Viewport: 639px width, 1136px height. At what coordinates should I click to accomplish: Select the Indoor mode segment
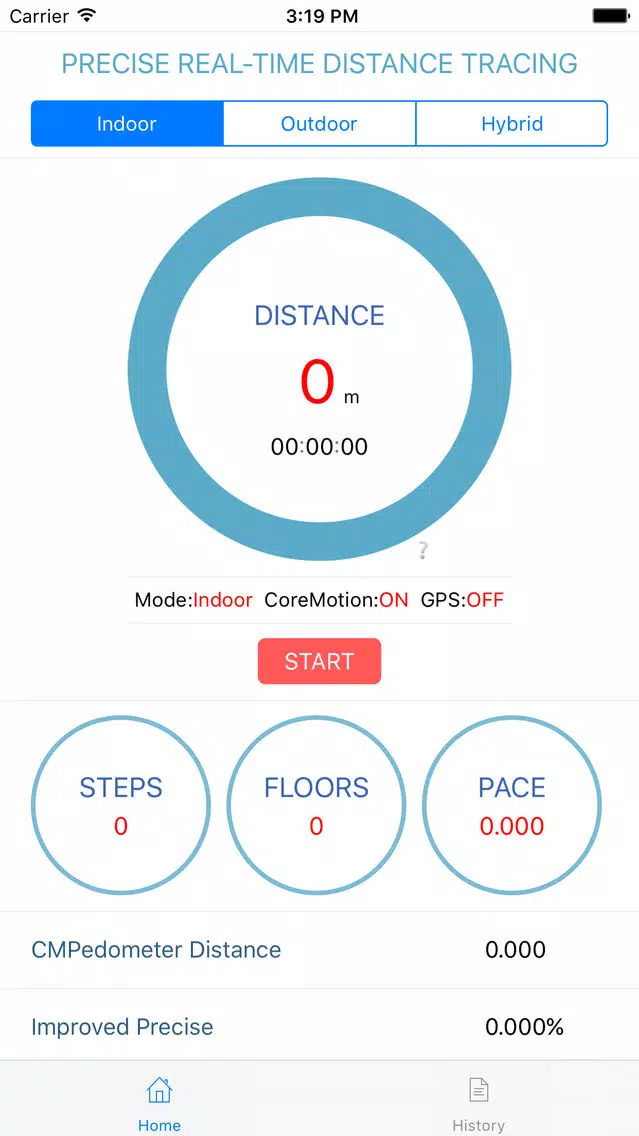[127, 124]
